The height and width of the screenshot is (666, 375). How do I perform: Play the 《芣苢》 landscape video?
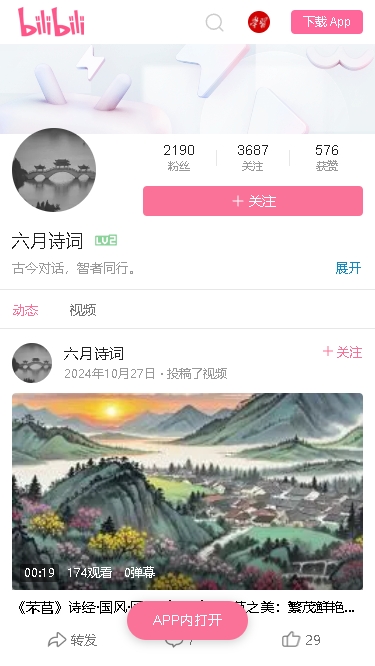click(187, 491)
